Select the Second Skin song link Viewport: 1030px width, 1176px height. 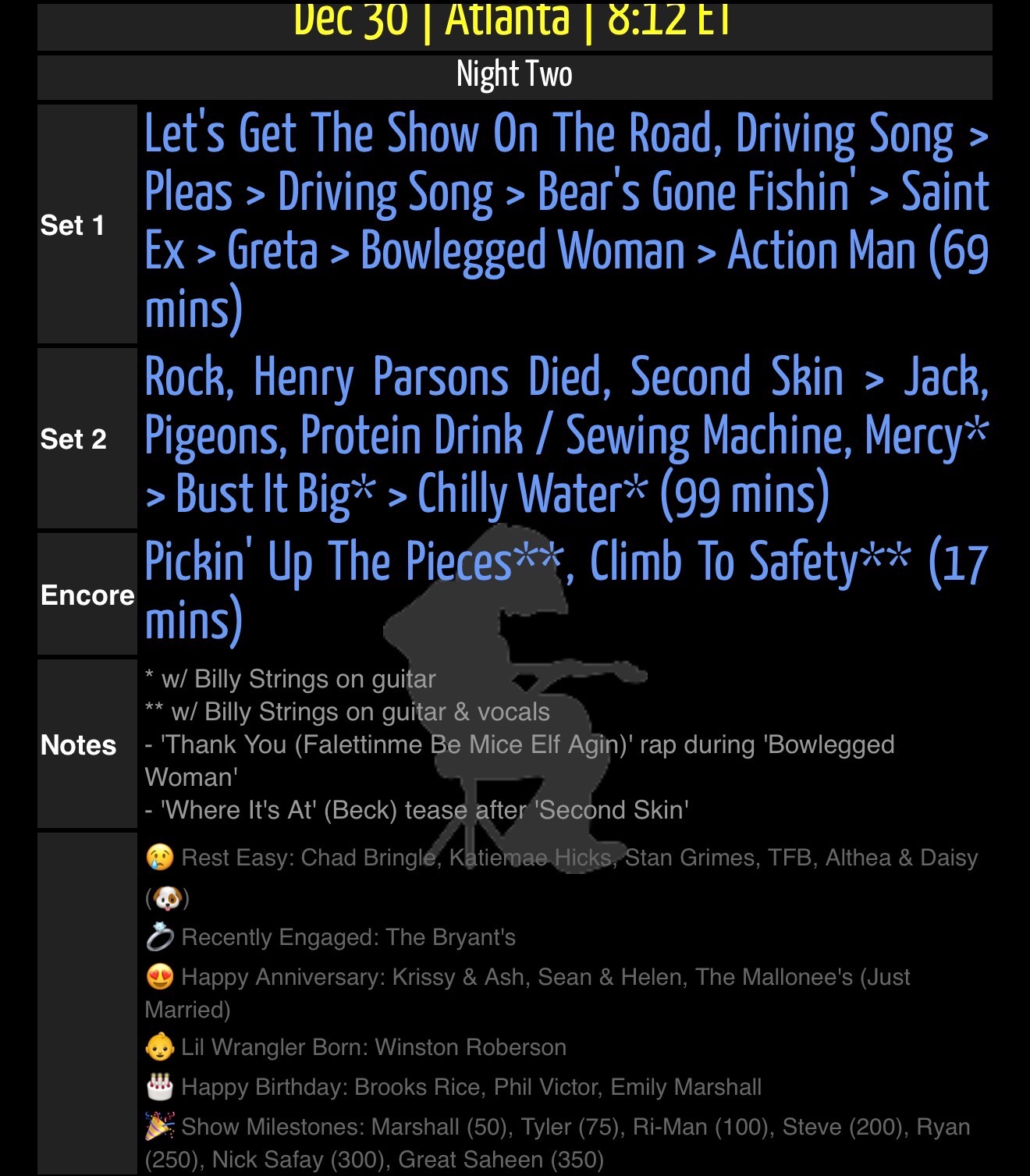coord(737,377)
